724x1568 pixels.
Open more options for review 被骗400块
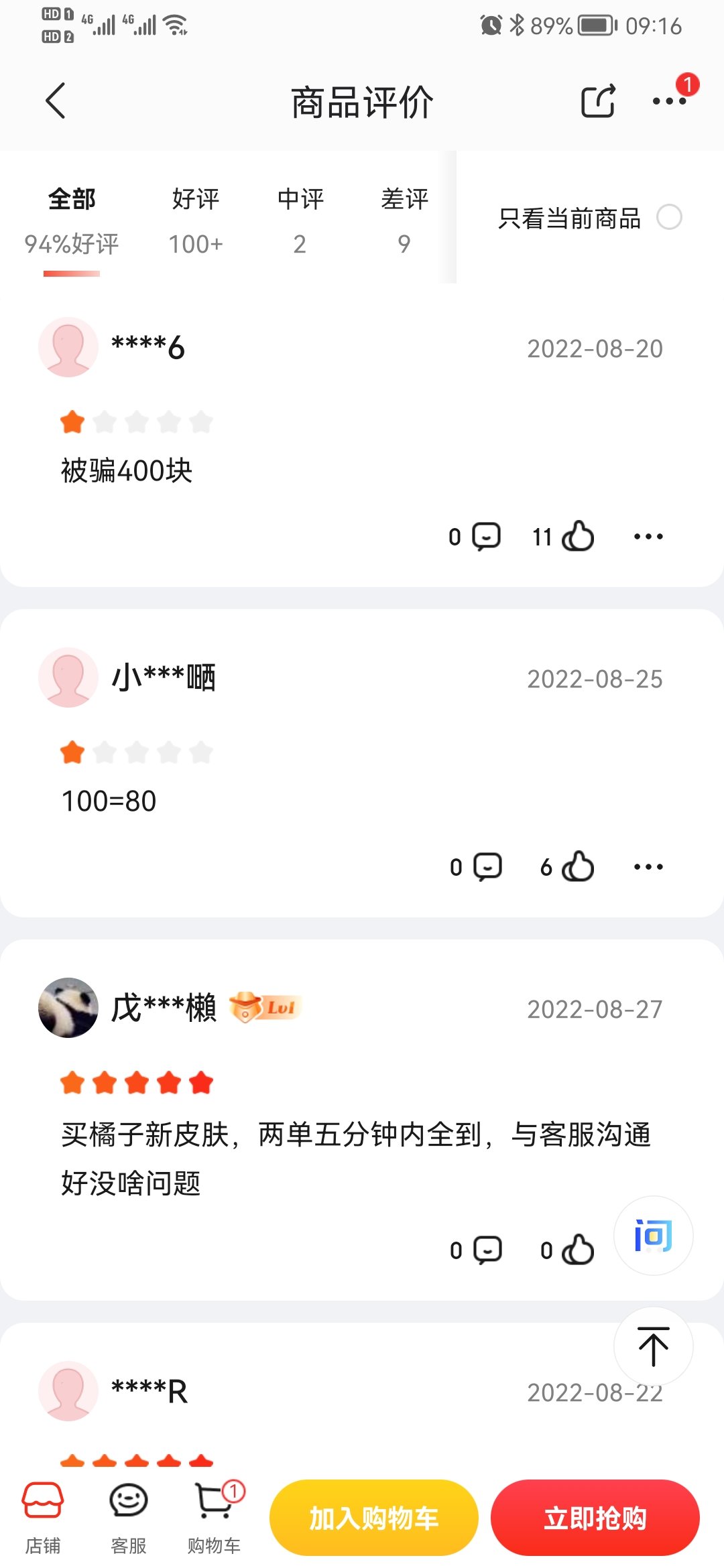[x=648, y=537]
